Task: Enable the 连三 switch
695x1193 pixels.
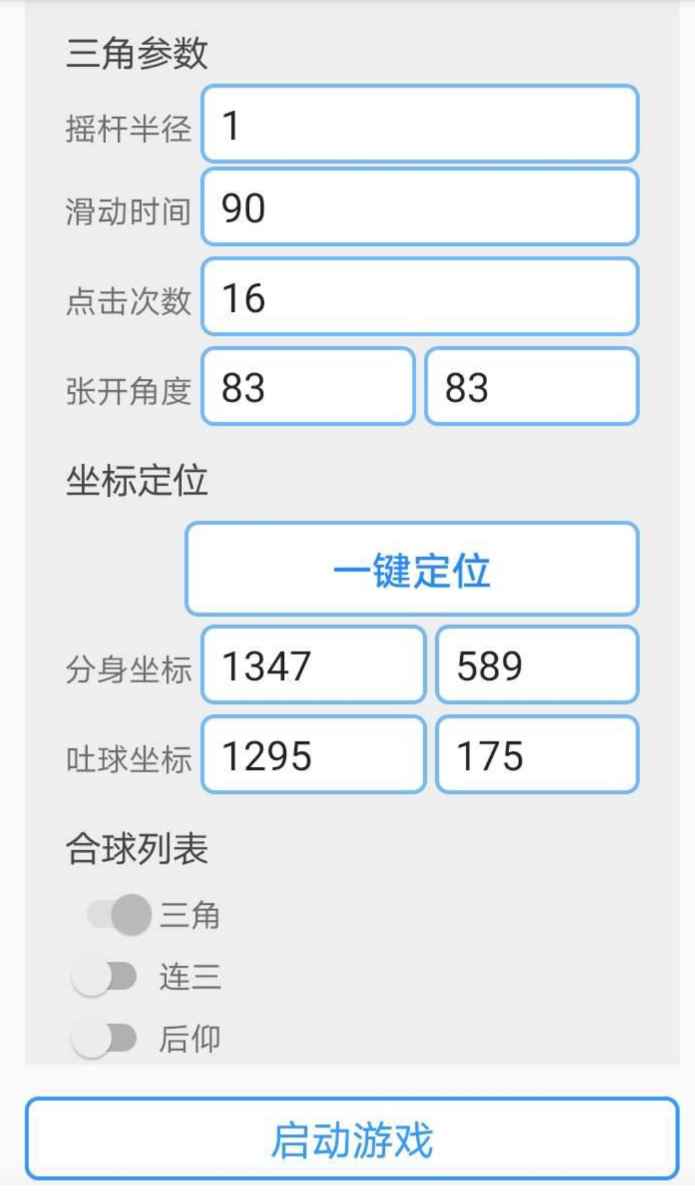Action: click(105, 978)
